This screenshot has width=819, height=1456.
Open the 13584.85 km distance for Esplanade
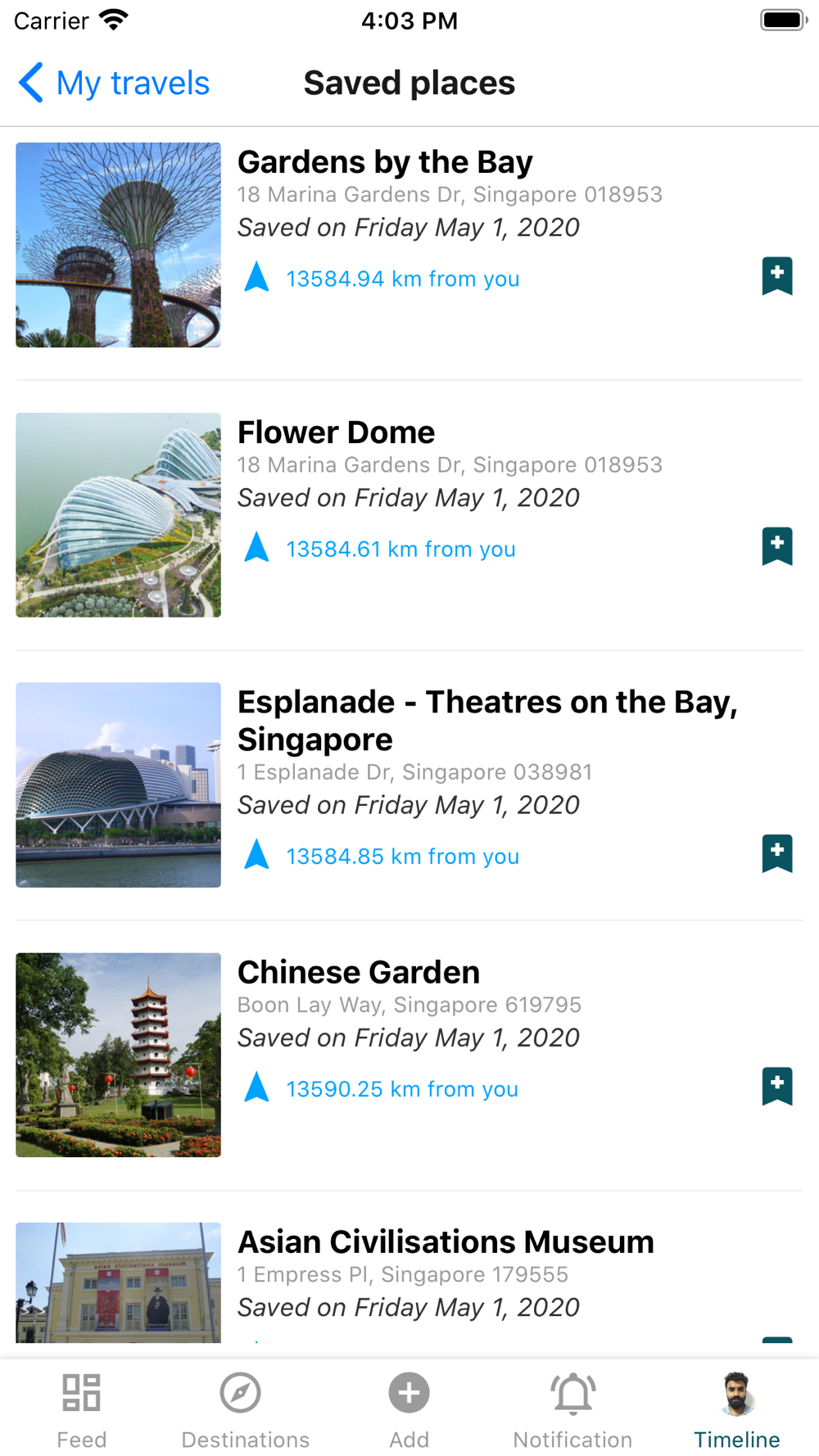401,857
